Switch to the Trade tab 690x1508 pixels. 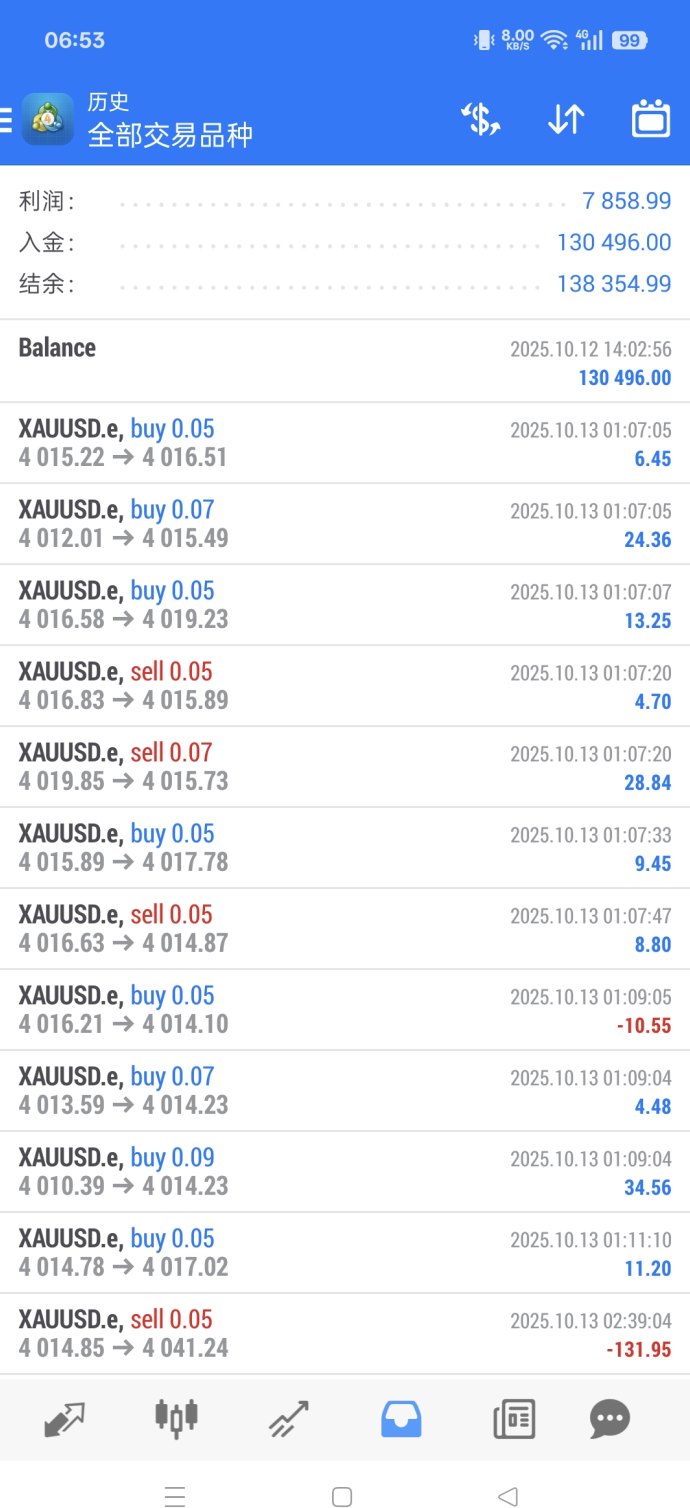tap(288, 1418)
